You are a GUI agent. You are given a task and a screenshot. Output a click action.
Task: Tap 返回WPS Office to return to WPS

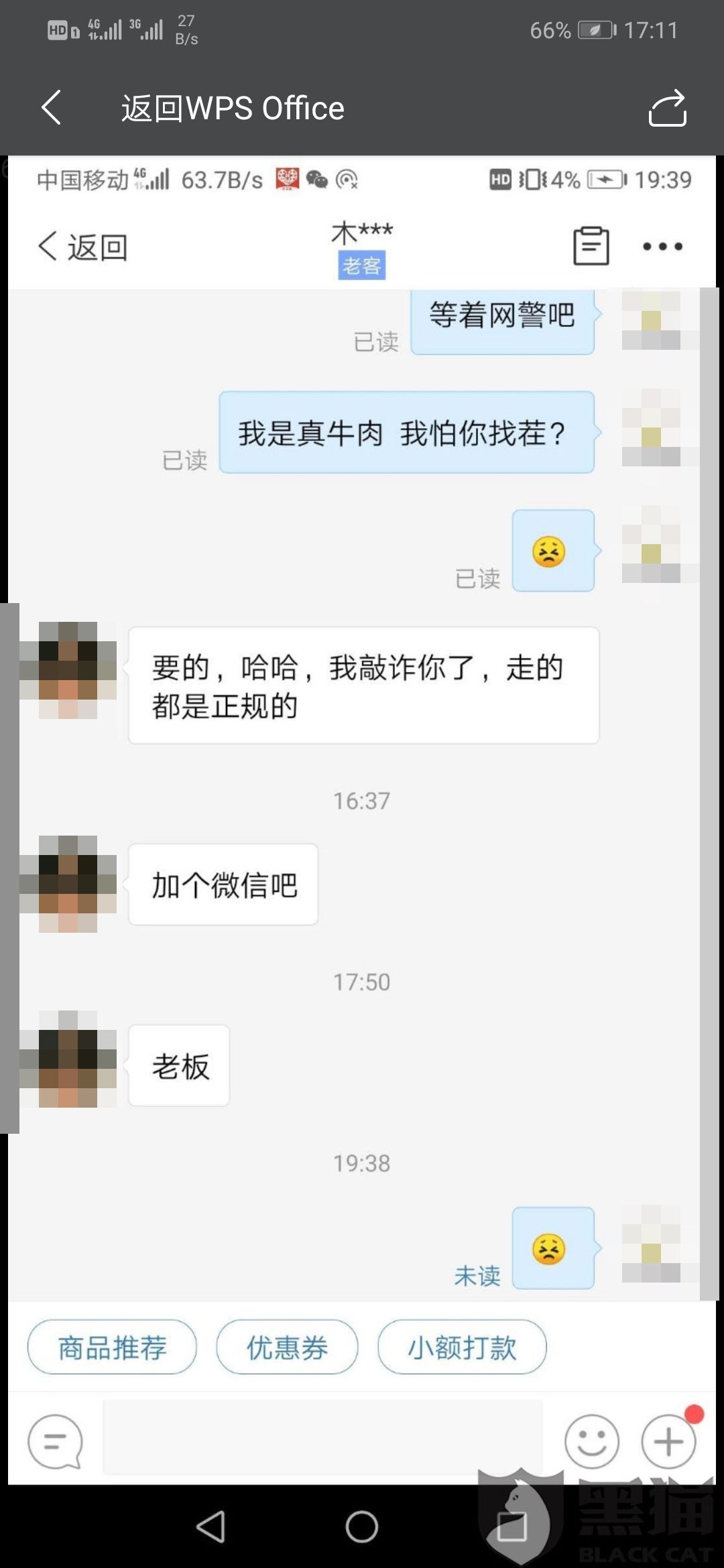click(233, 108)
